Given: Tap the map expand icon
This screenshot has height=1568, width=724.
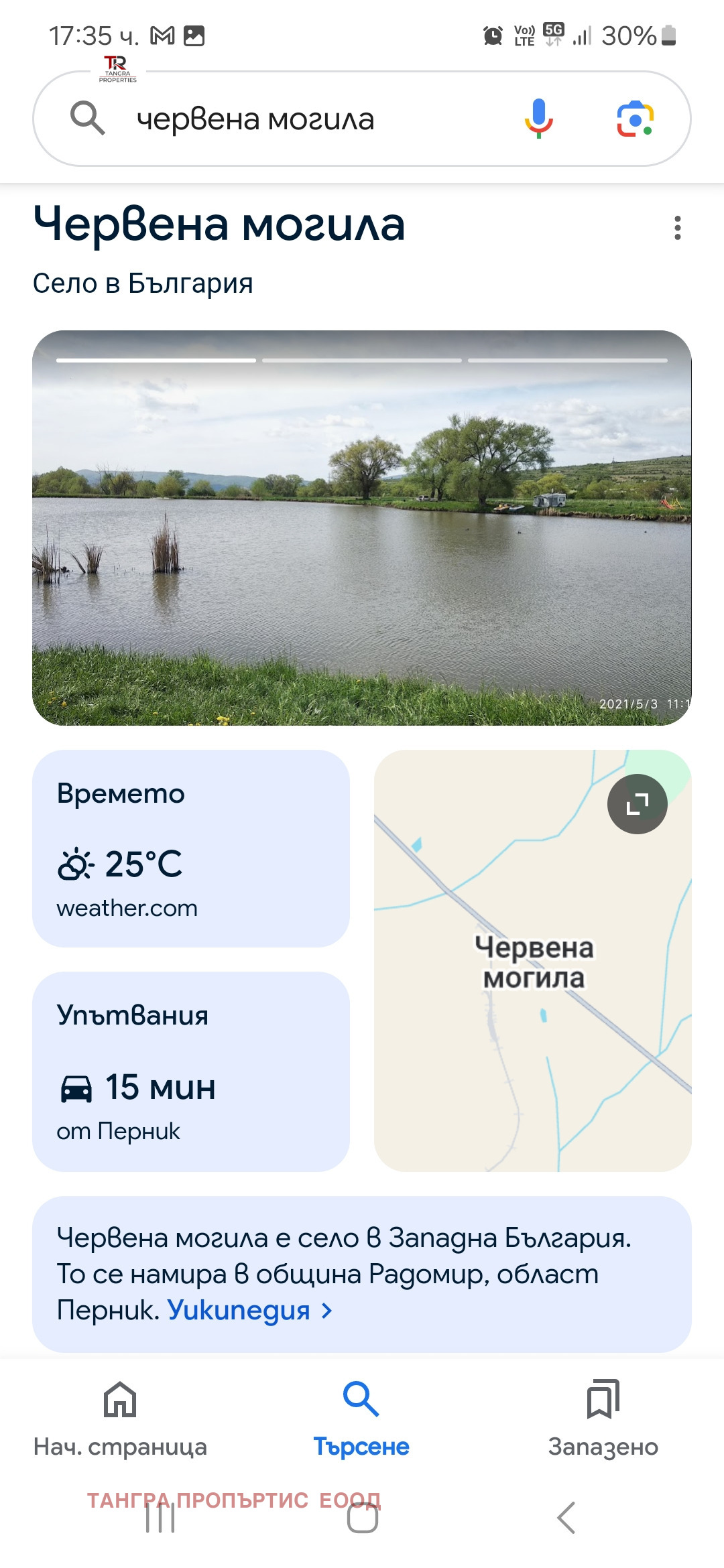Looking at the screenshot, I should click(638, 803).
